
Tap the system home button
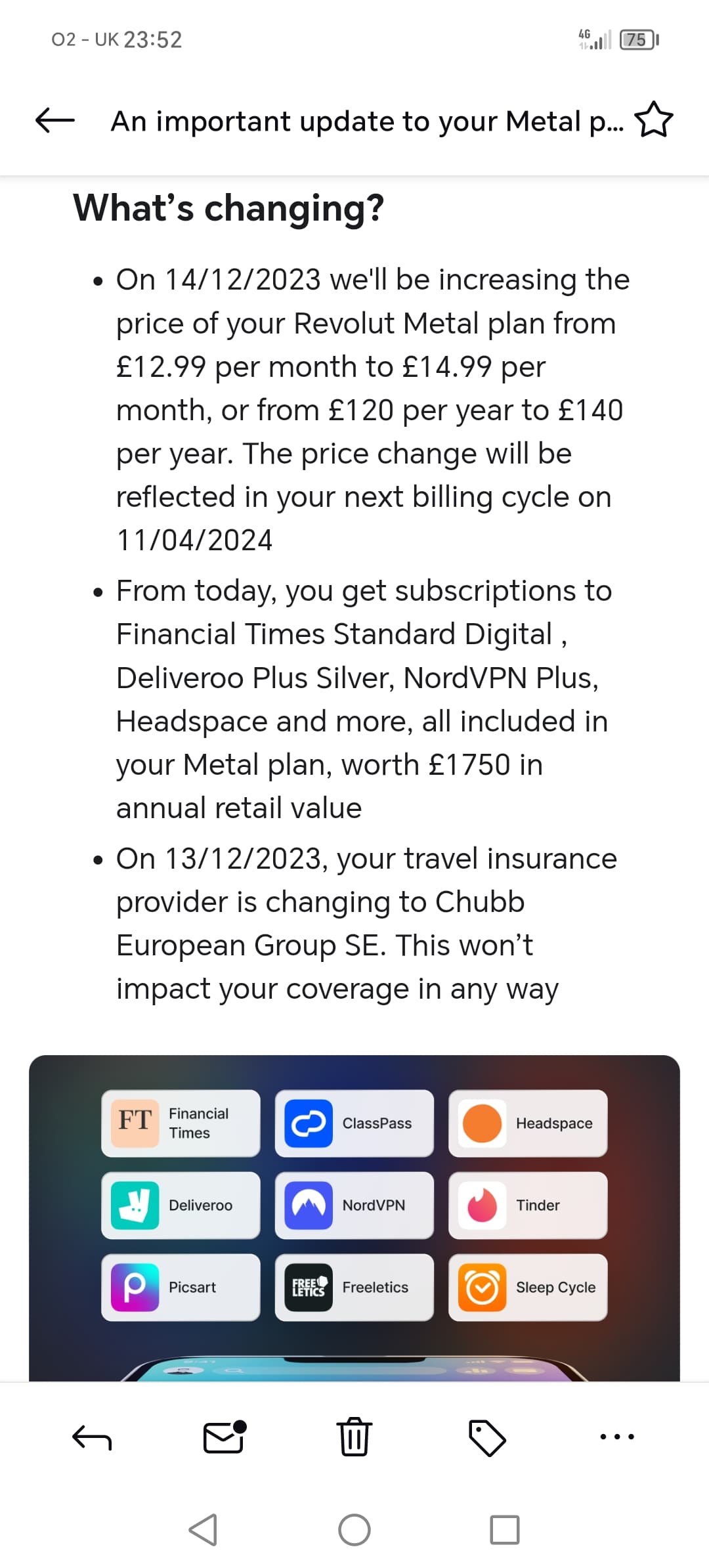[x=354, y=1530]
